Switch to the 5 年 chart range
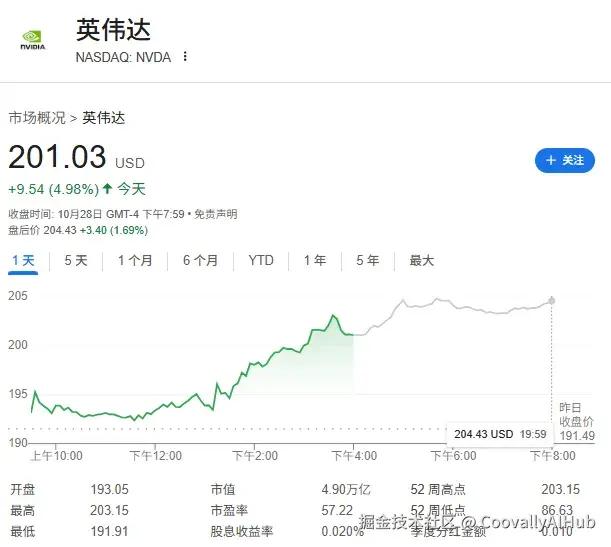Screen dimensions: 611x547 (368, 260)
